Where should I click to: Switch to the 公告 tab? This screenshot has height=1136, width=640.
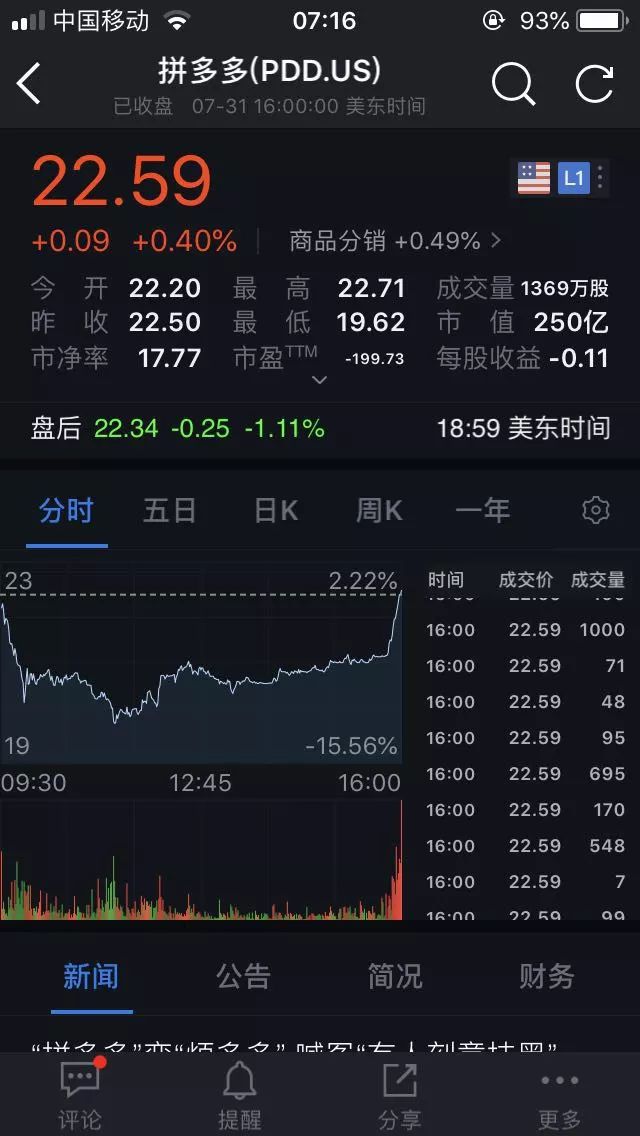click(x=243, y=976)
